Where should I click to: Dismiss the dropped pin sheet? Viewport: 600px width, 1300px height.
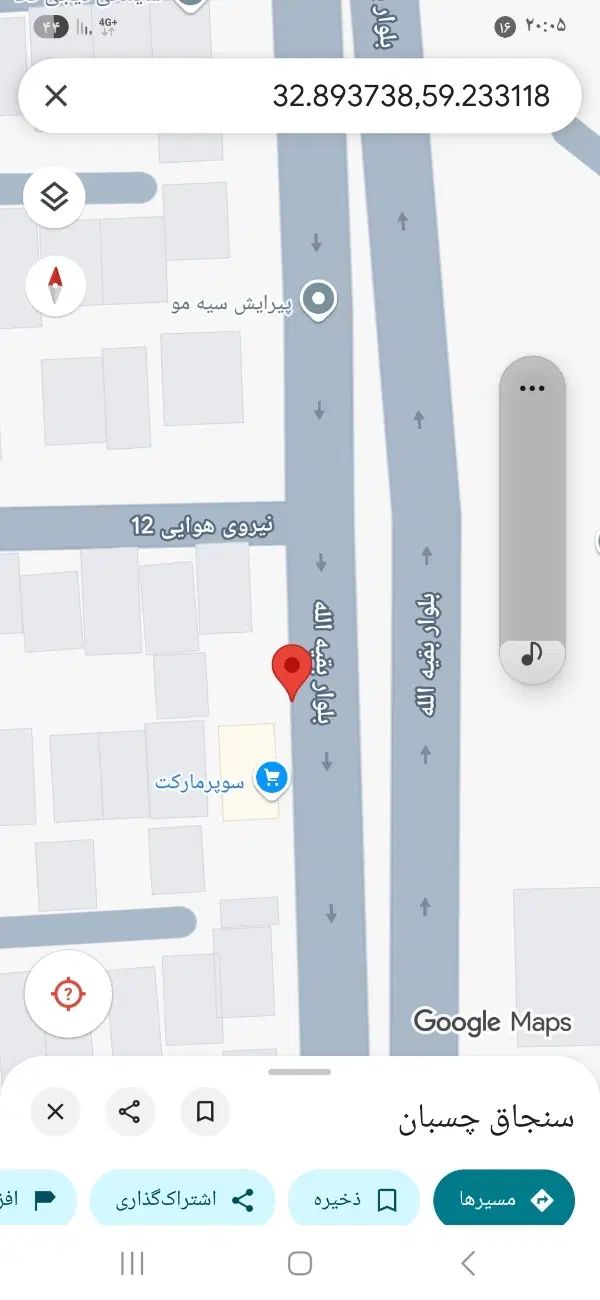(56, 1112)
